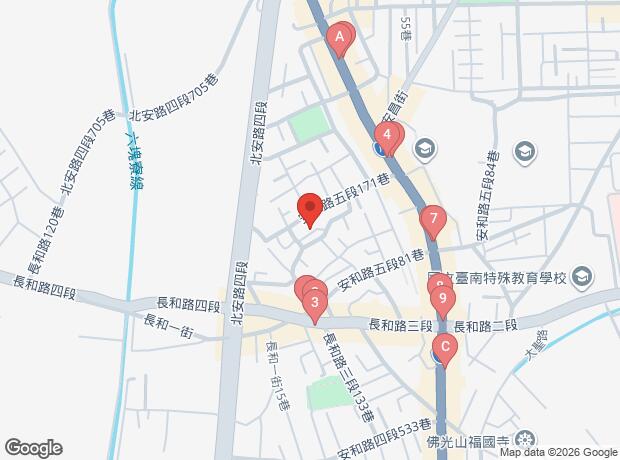The height and width of the screenshot is (460, 620).
Task: Tap marker number 7
Action: pyautogui.click(x=433, y=220)
